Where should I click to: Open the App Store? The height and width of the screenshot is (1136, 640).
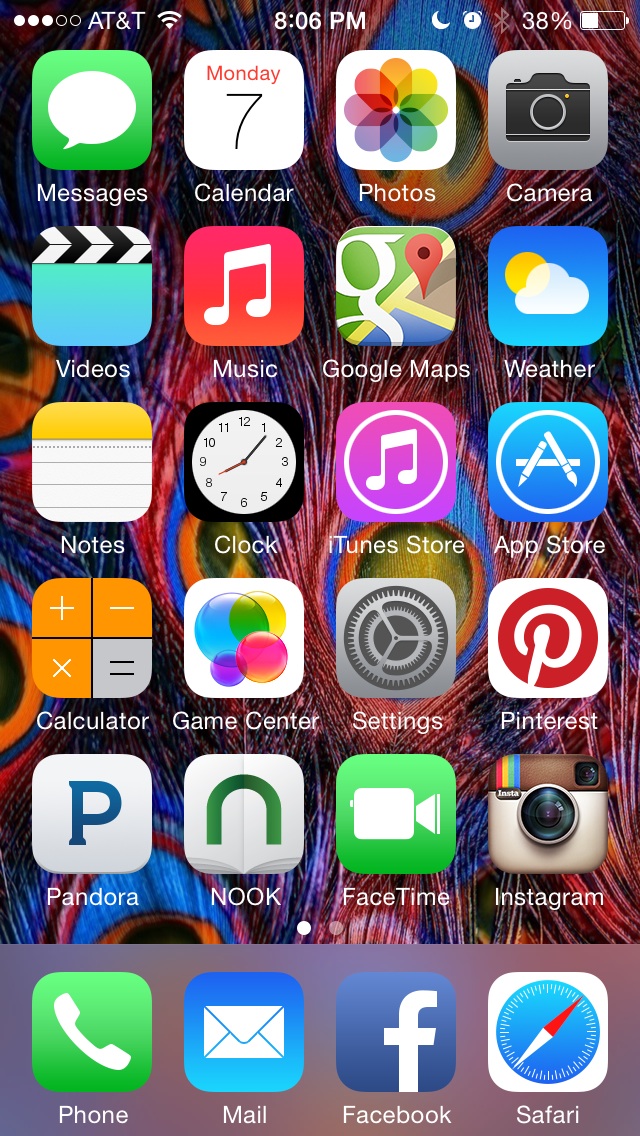548,462
